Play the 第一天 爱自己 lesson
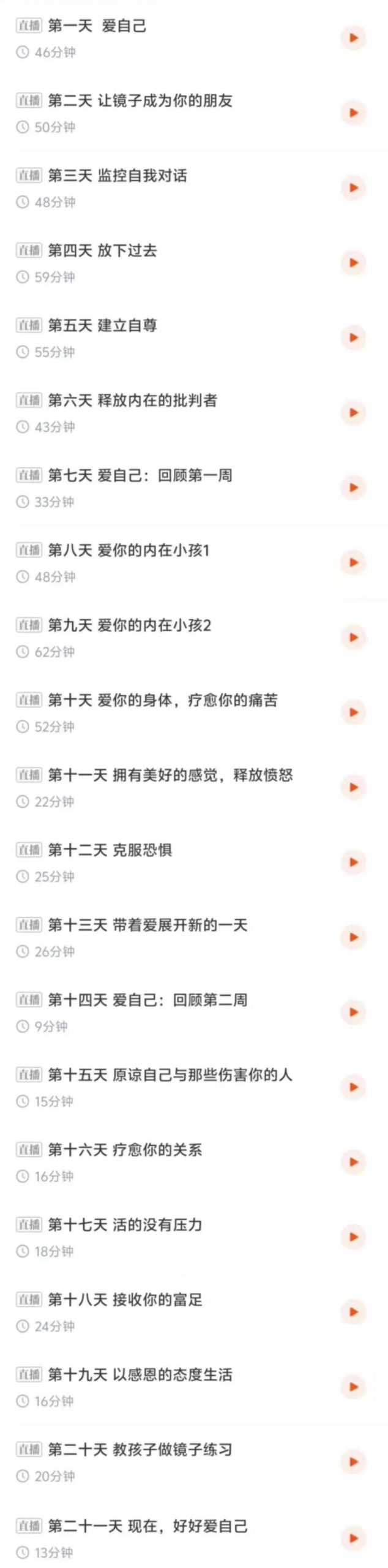Screen dimensions: 388x1568 point(353,38)
